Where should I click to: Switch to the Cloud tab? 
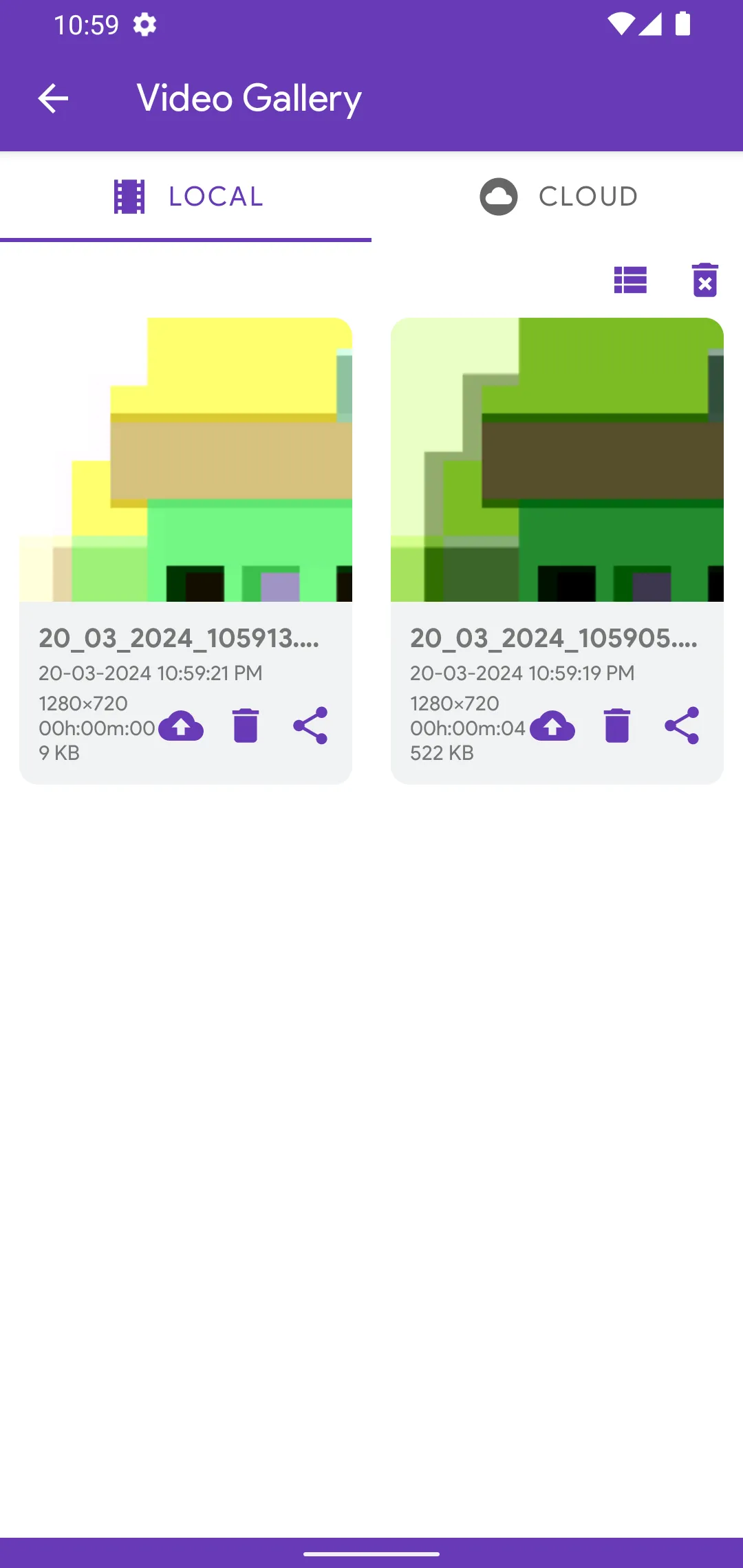[x=557, y=197]
